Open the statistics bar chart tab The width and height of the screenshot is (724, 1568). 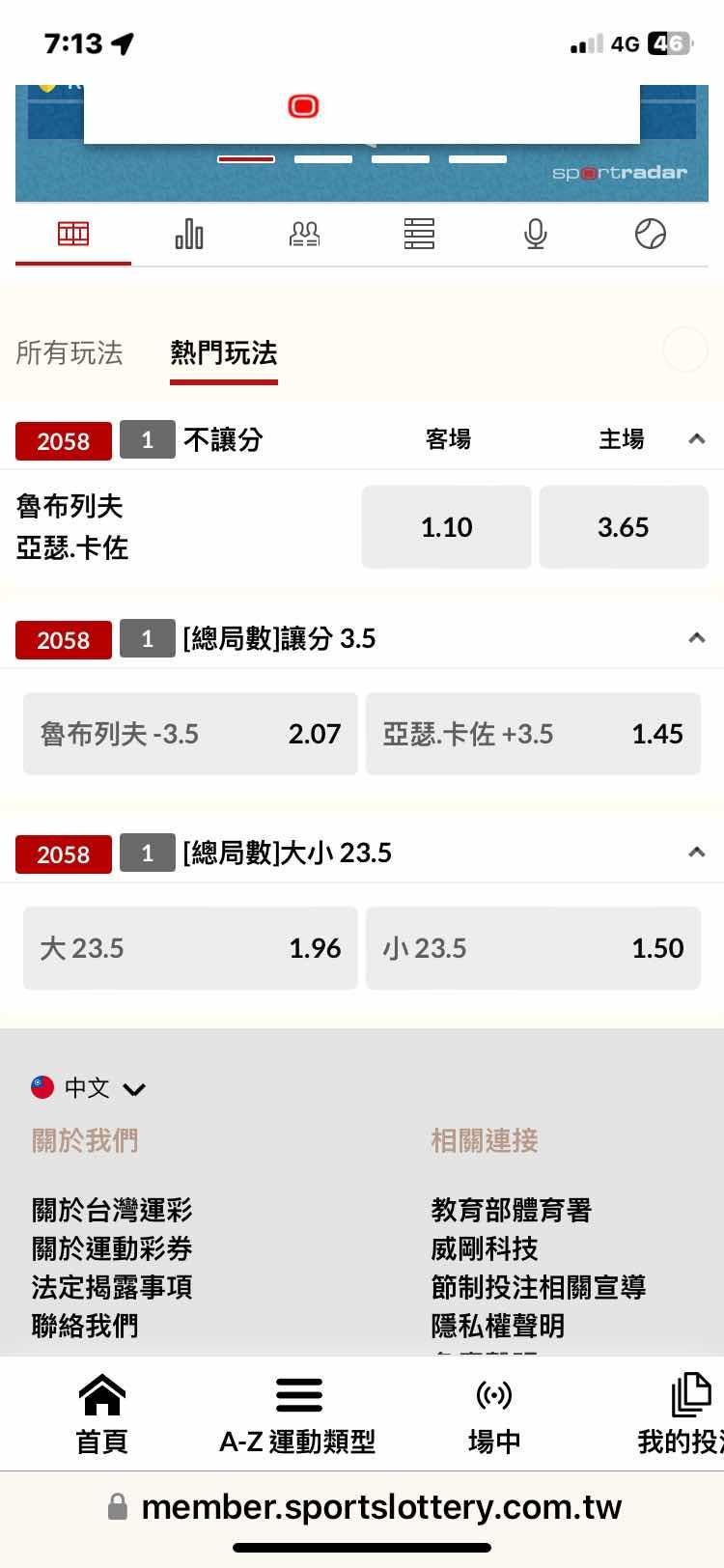(x=189, y=235)
